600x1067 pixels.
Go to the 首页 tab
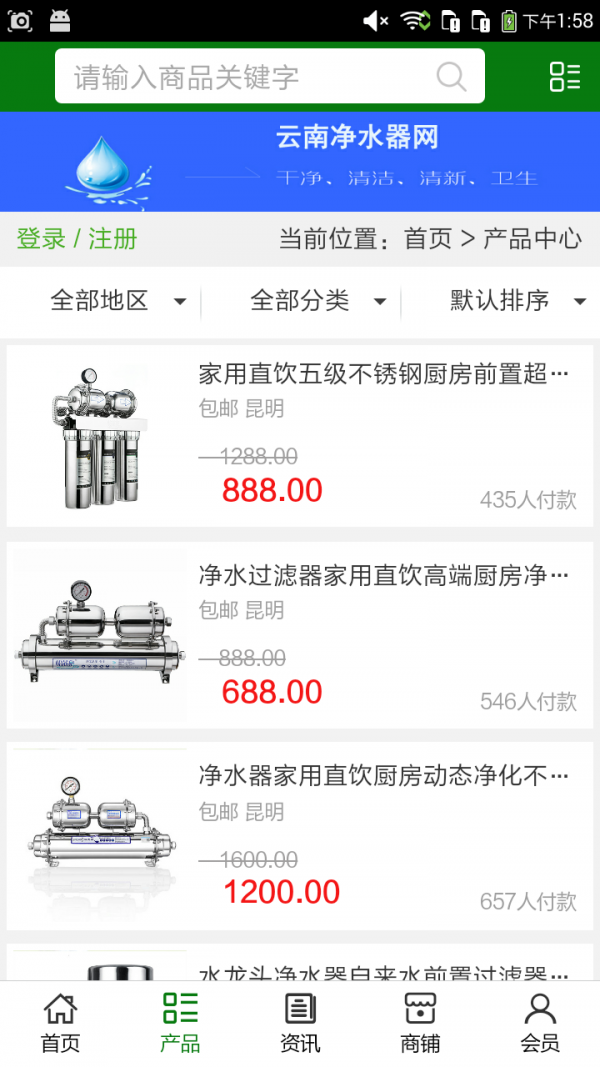tap(60, 1023)
